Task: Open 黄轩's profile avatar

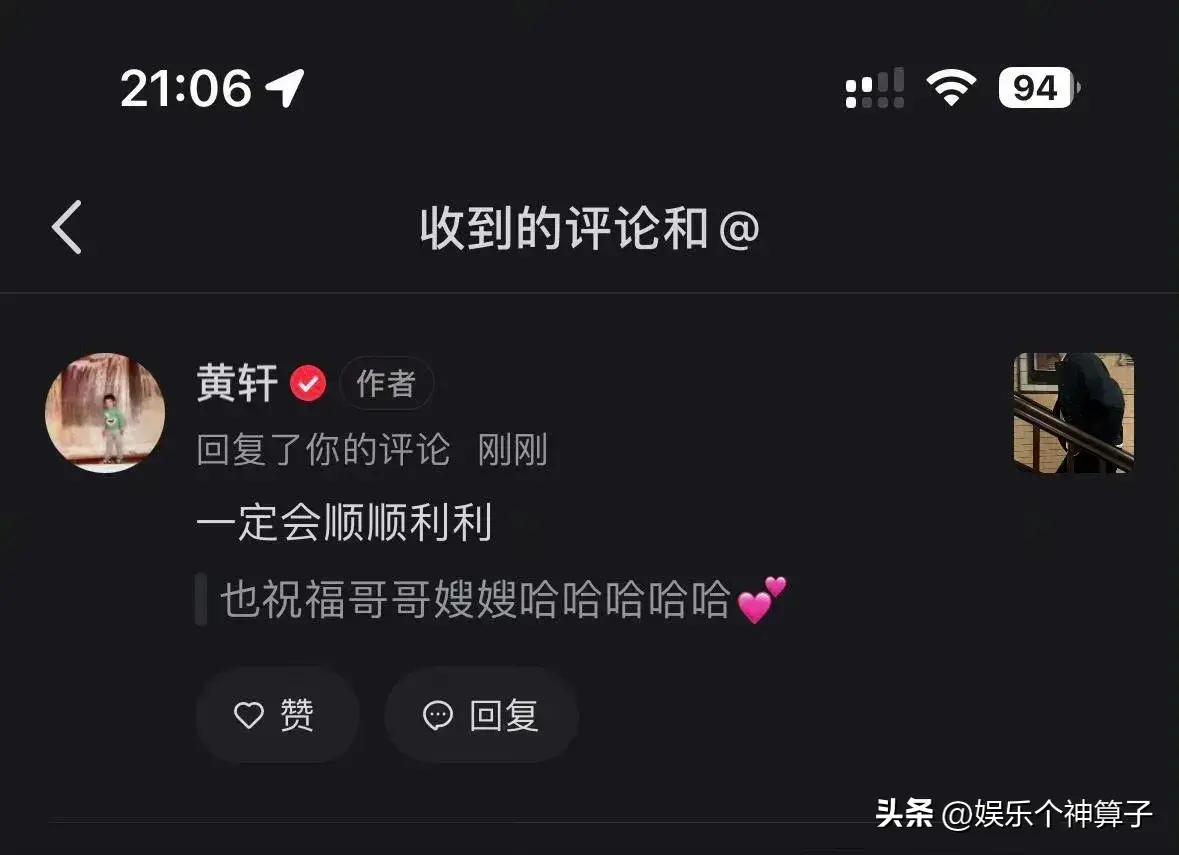Action: pos(105,413)
